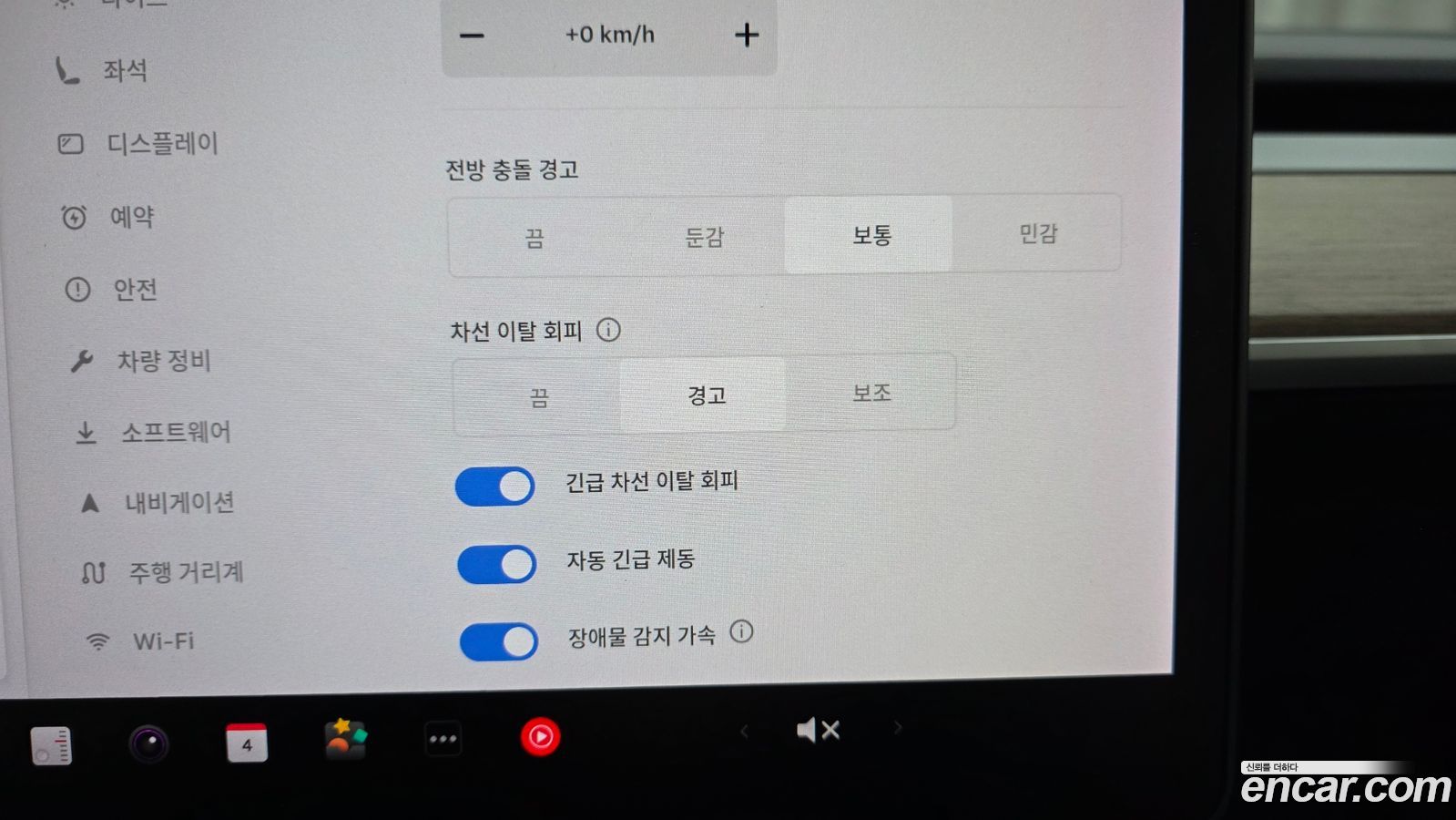This screenshot has width=1456, height=820.
Task: Toggle 긴급 차선 이탈 회피 switch
Action: tap(495, 487)
